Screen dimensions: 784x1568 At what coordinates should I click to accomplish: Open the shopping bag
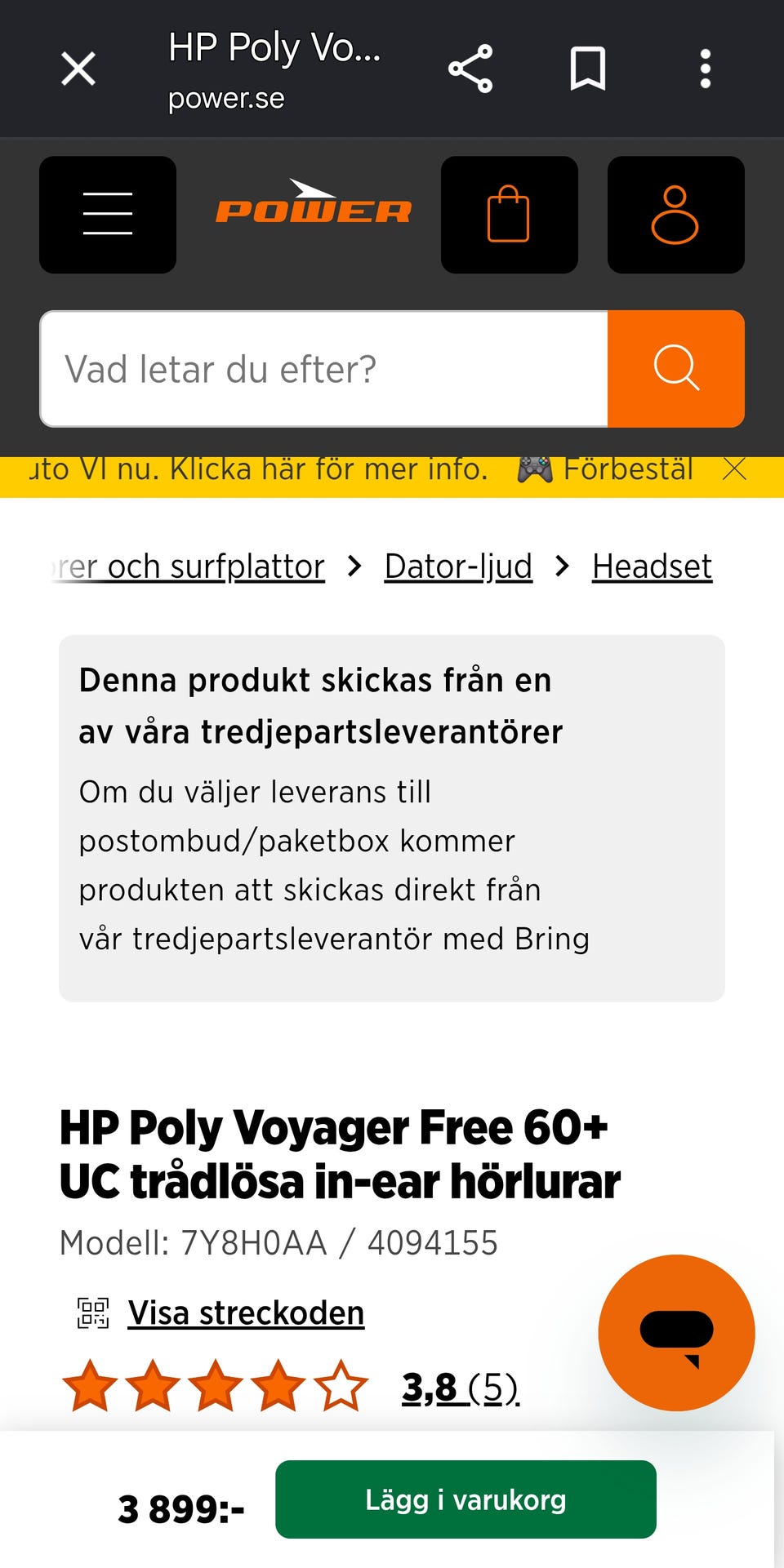pyautogui.click(x=510, y=215)
